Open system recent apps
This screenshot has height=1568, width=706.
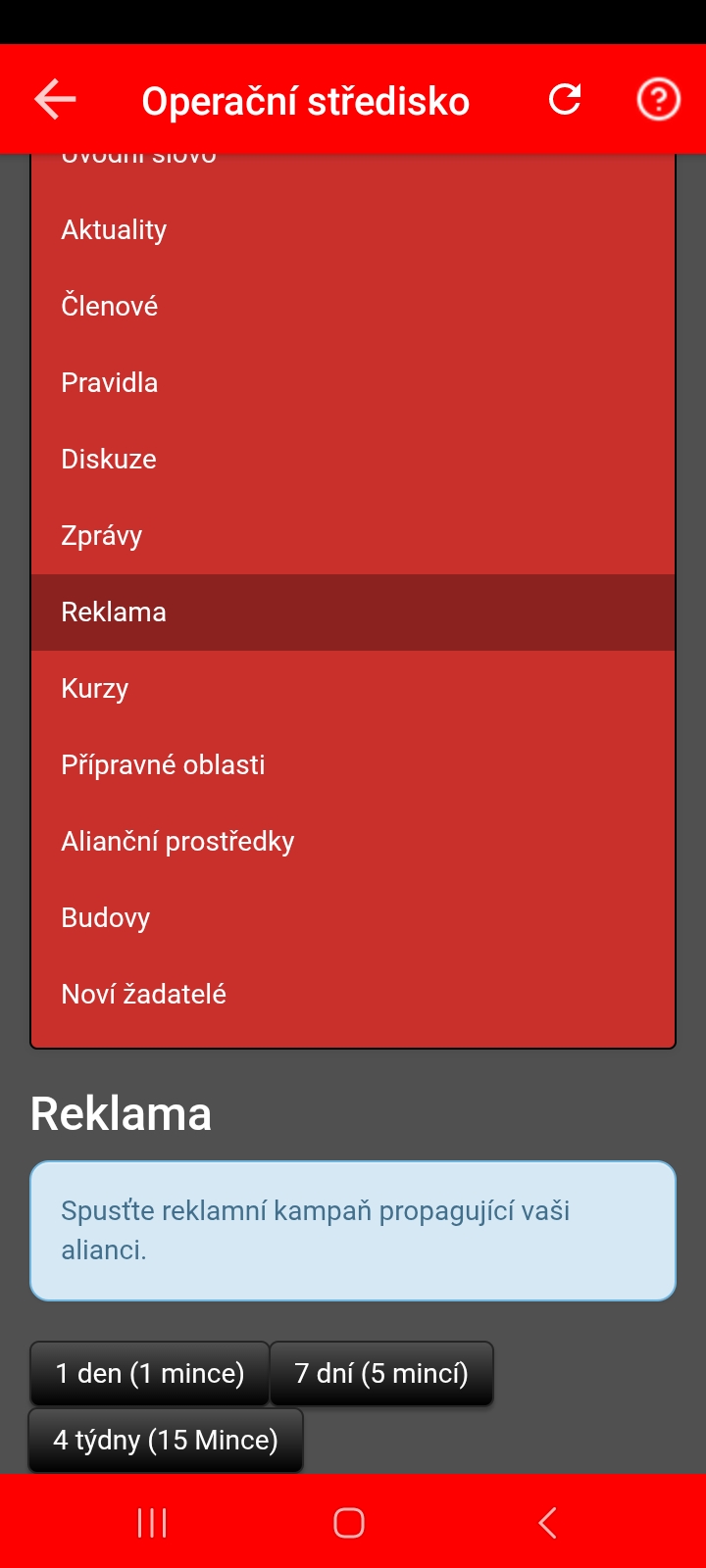coord(152,1523)
